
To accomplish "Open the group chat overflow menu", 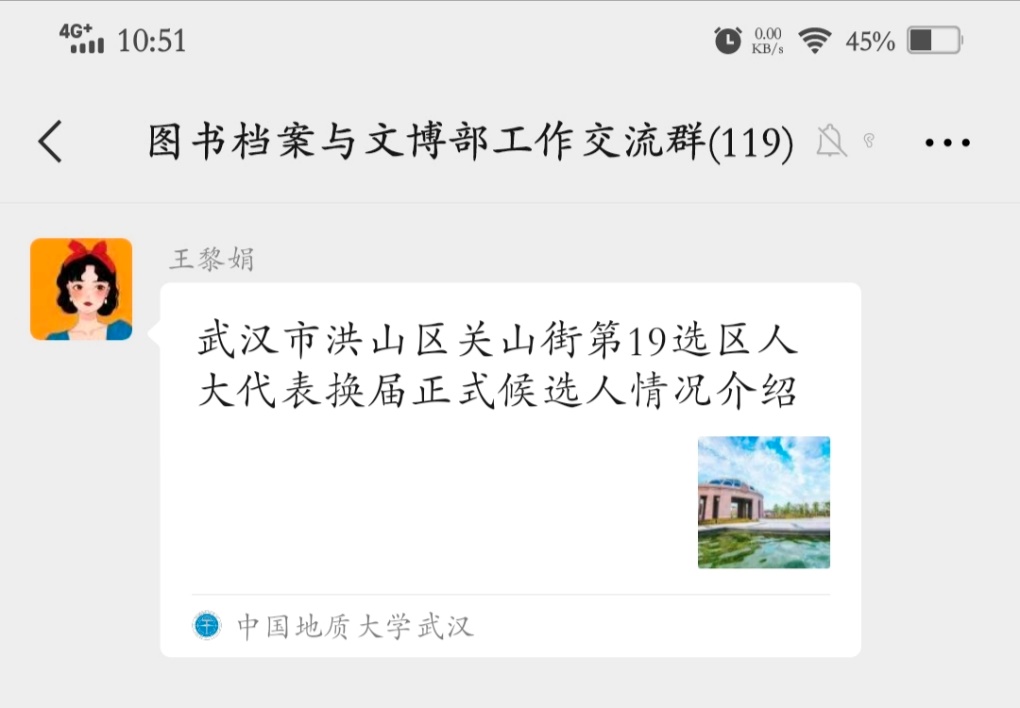I will (x=946, y=143).
